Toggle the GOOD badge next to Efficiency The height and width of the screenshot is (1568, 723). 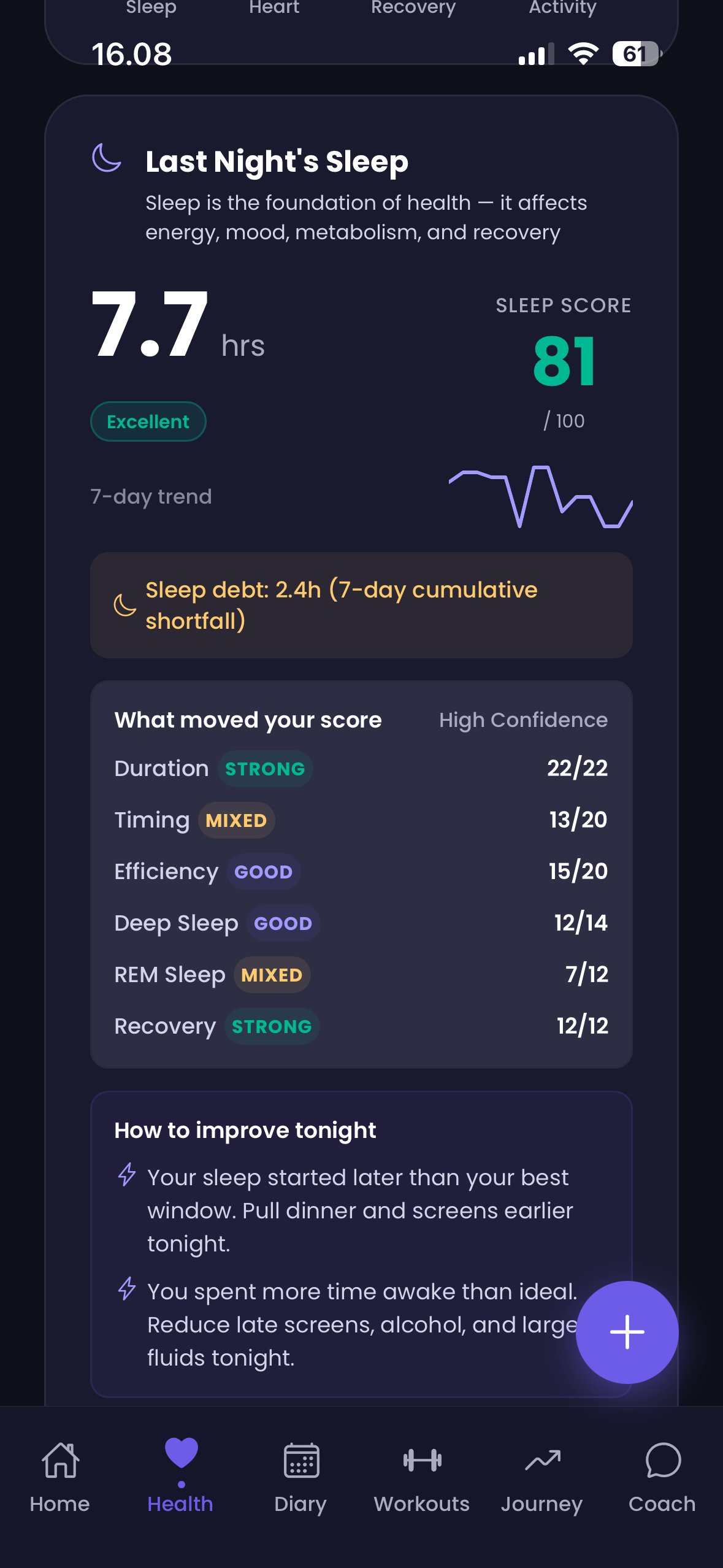tap(262, 872)
